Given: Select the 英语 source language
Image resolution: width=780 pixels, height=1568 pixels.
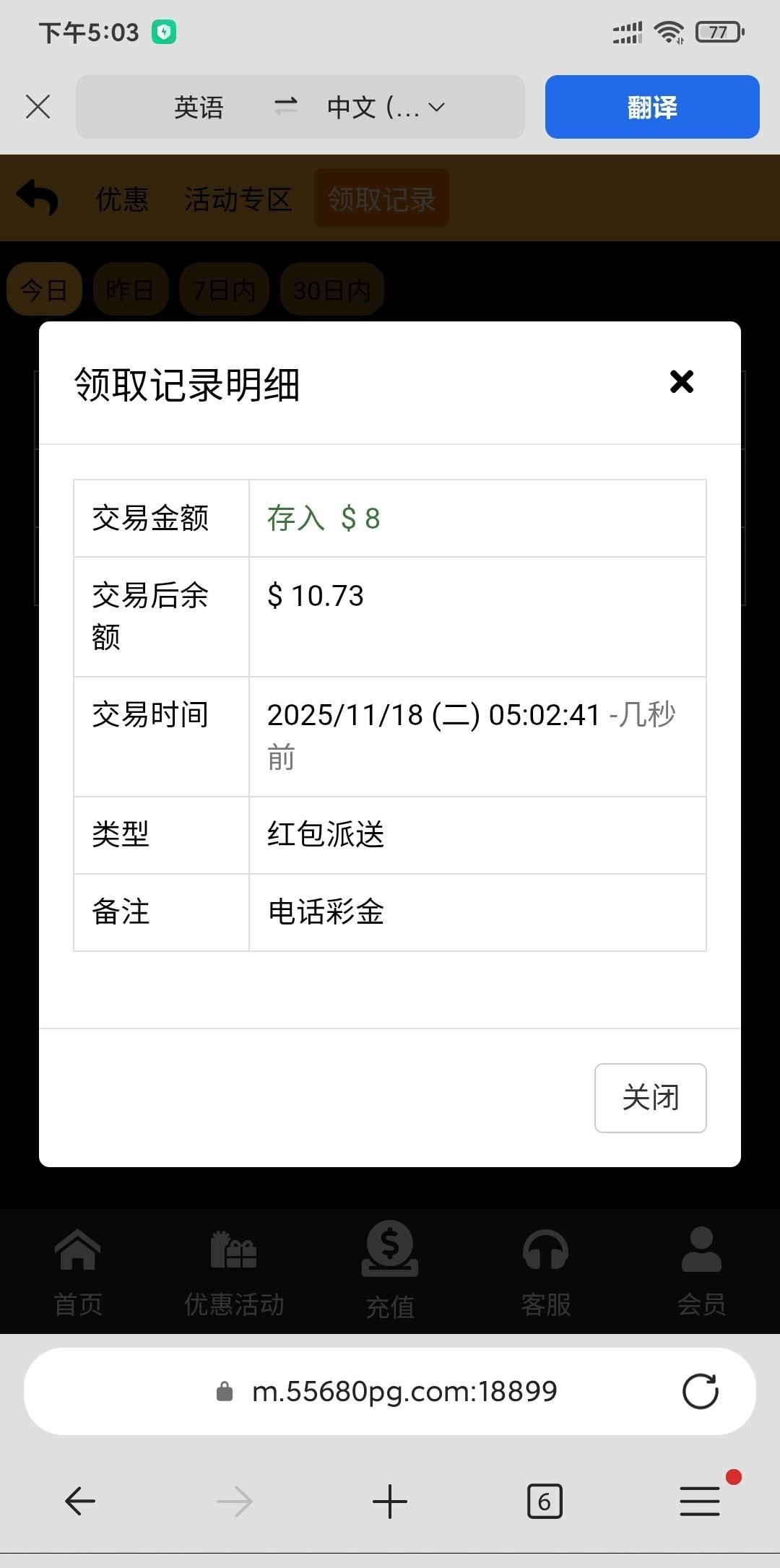Looking at the screenshot, I should coord(199,108).
